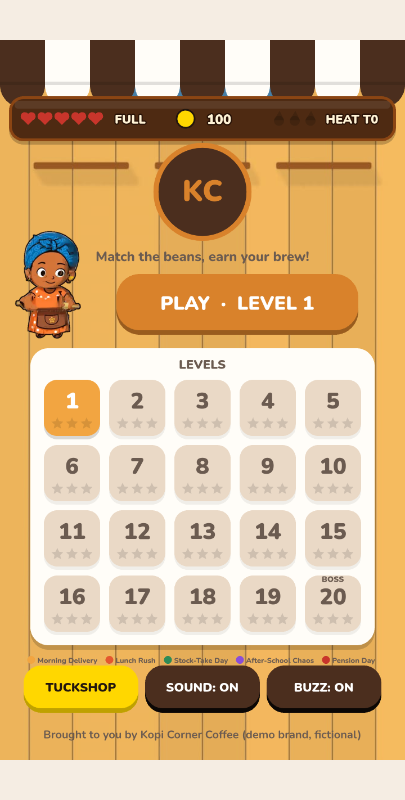Pick level 5 from levels

pos(333,408)
